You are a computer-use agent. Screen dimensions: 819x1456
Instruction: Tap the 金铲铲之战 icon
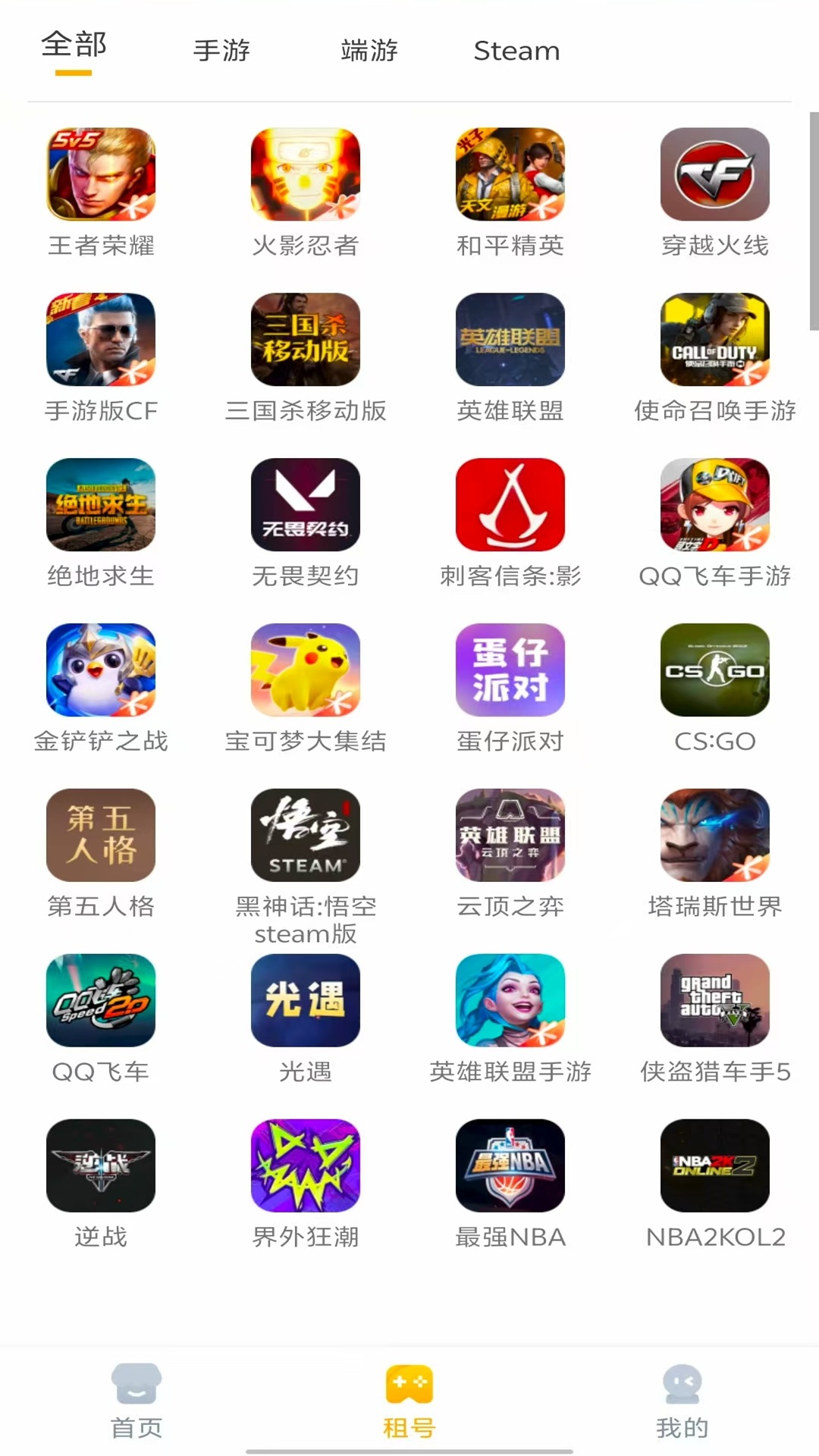[x=101, y=670]
